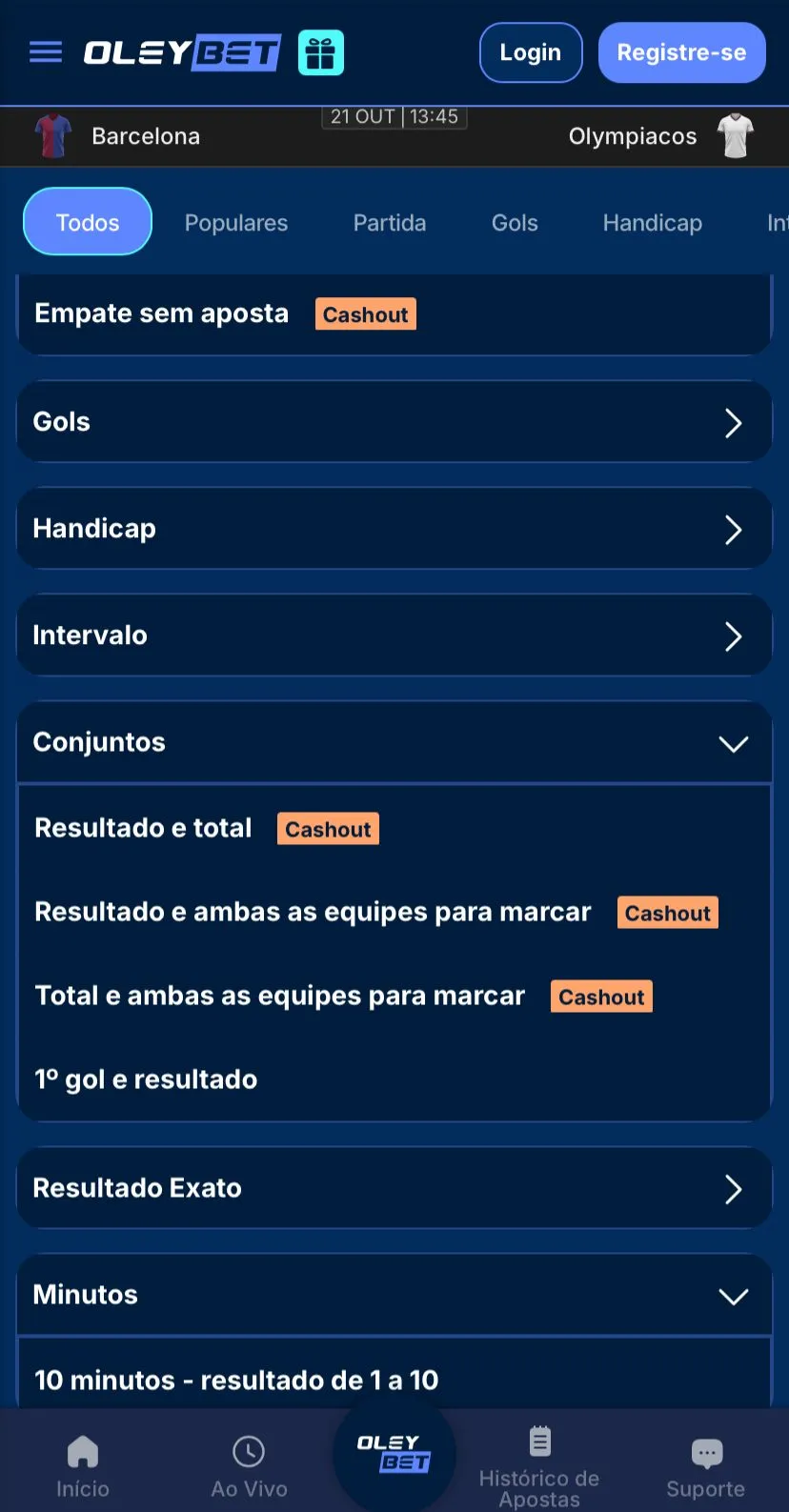The width and height of the screenshot is (789, 1512).
Task: Click the Cashout badge beside Empate sem aposta
Action: click(x=365, y=313)
